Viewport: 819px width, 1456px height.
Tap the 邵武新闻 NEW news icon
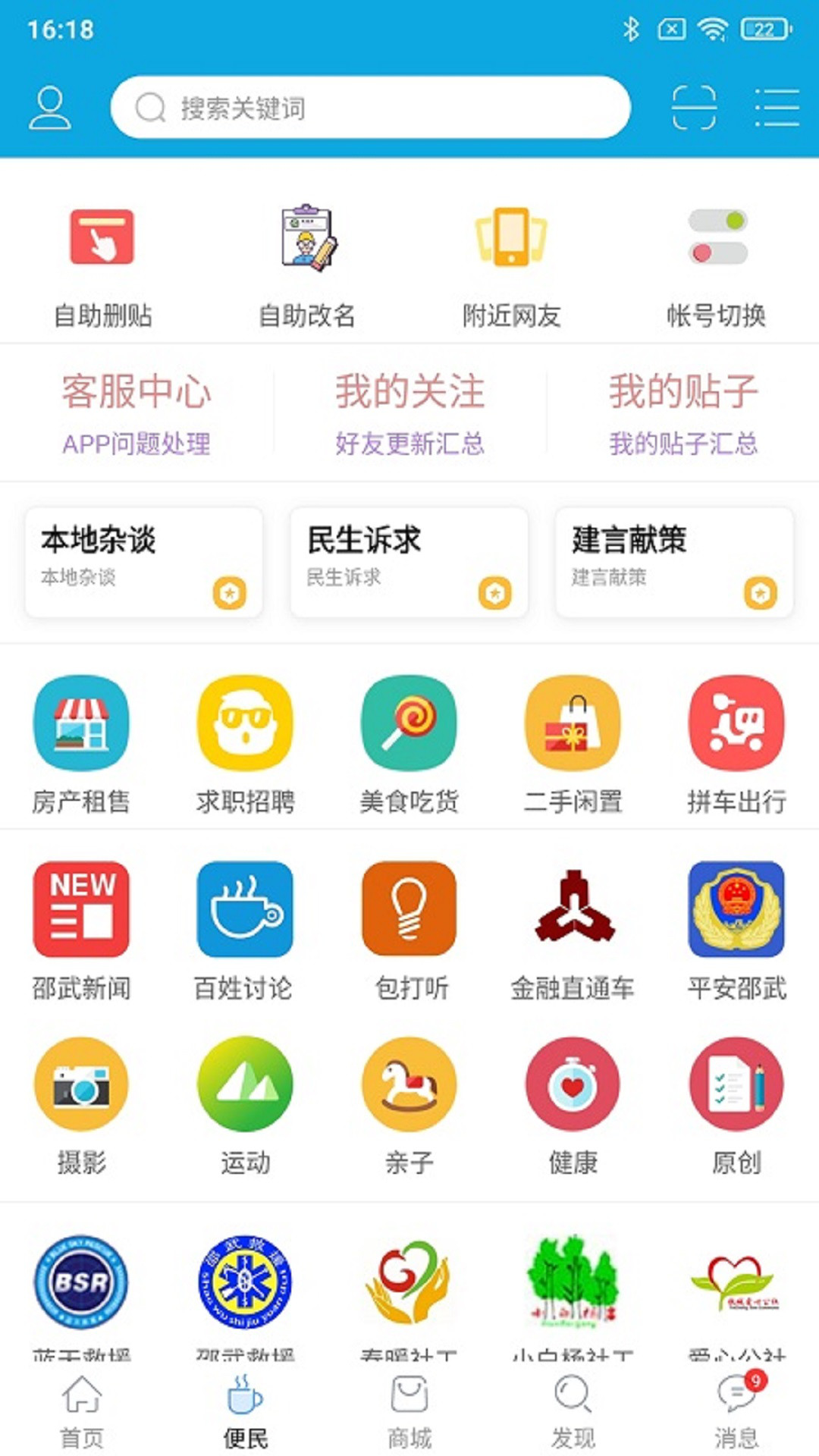(x=83, y=910)
